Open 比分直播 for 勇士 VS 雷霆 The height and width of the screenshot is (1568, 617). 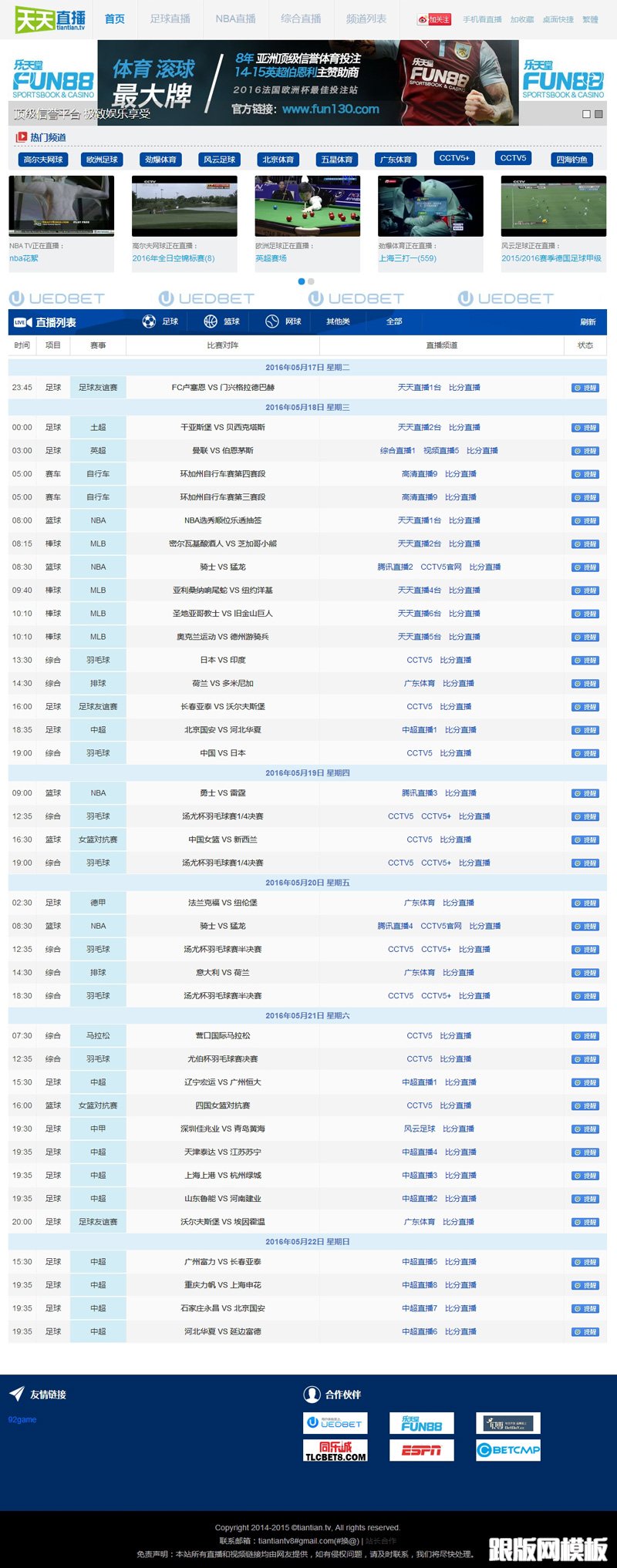tap(464, 792)
